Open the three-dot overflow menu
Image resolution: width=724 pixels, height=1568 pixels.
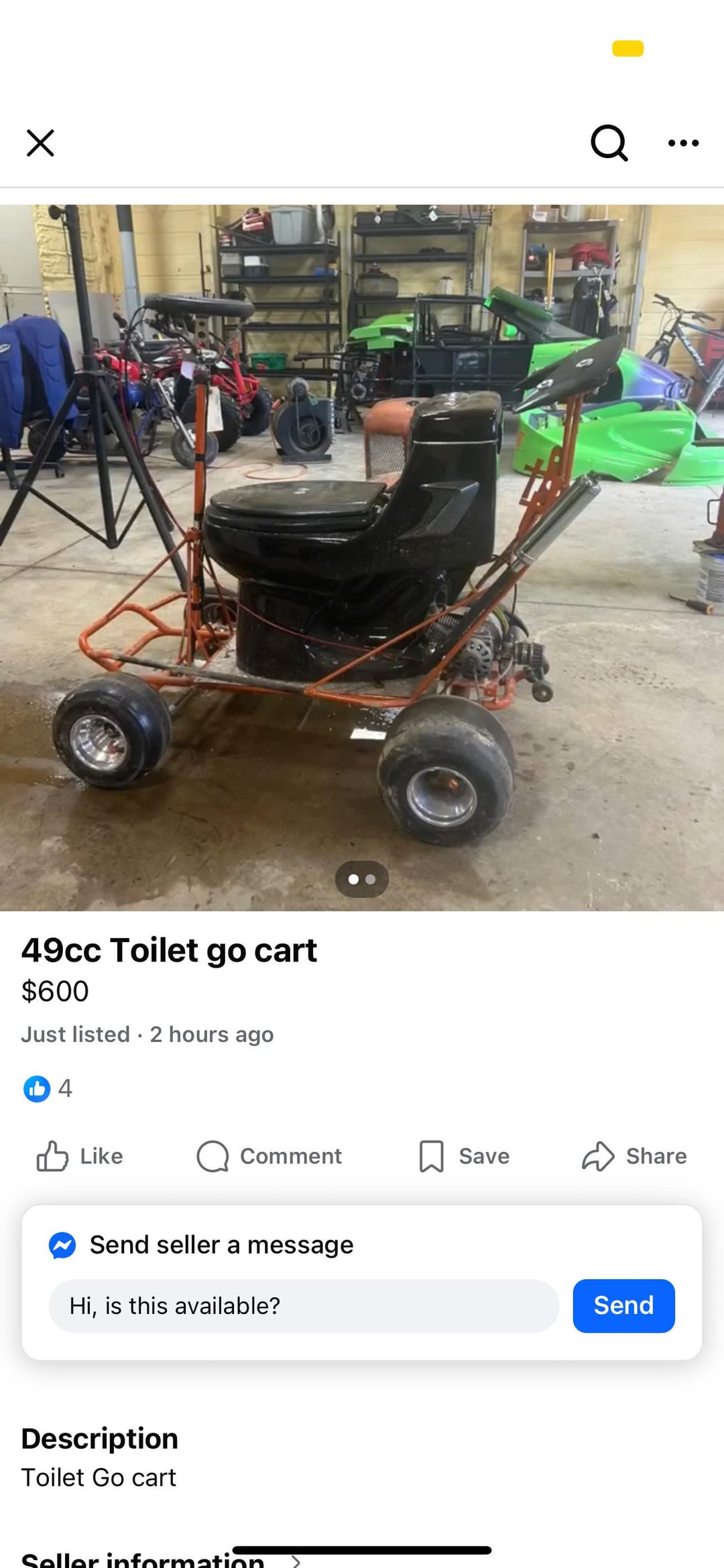683,143
